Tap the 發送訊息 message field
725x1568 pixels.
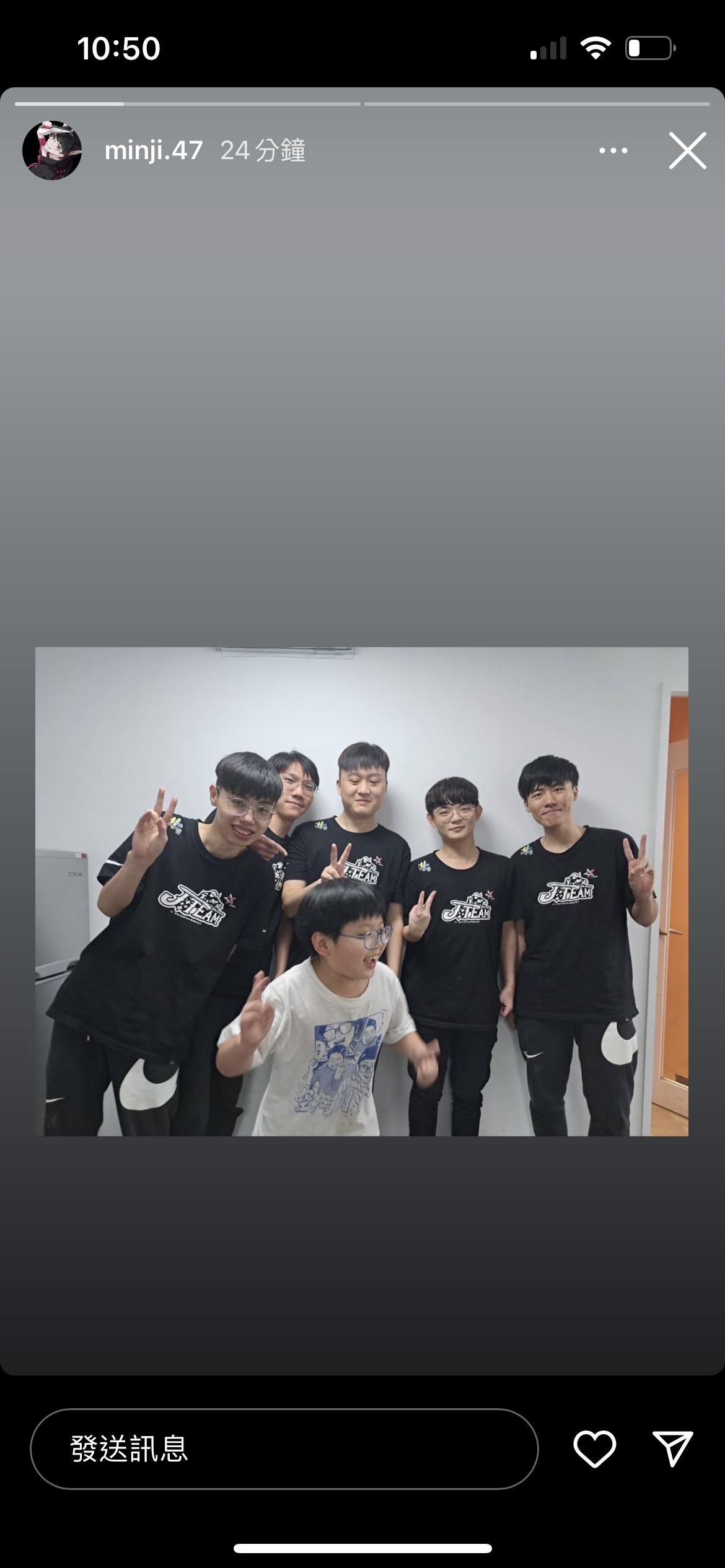pyautogui.click(x=284, y=1449)
